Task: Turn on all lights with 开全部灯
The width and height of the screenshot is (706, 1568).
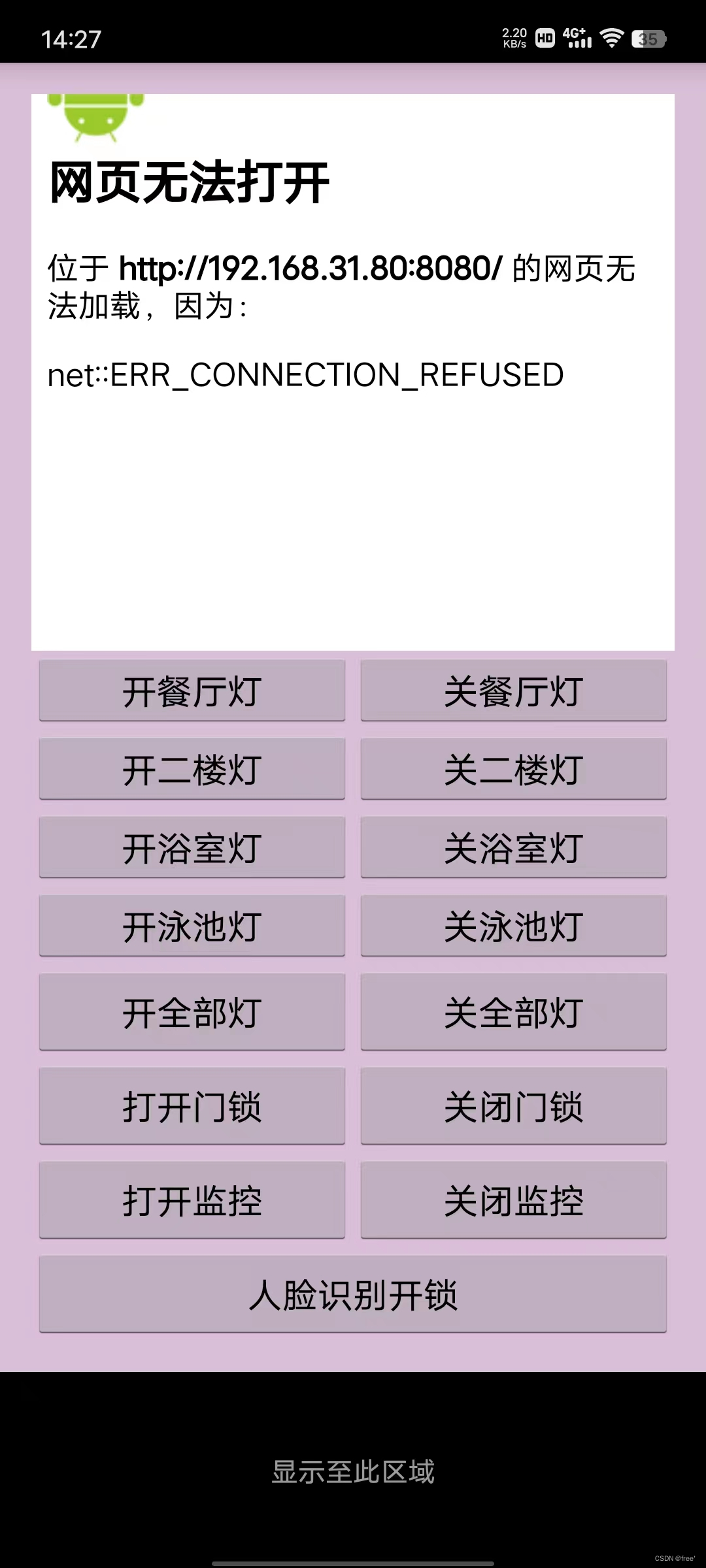Action: (192, 1012)
